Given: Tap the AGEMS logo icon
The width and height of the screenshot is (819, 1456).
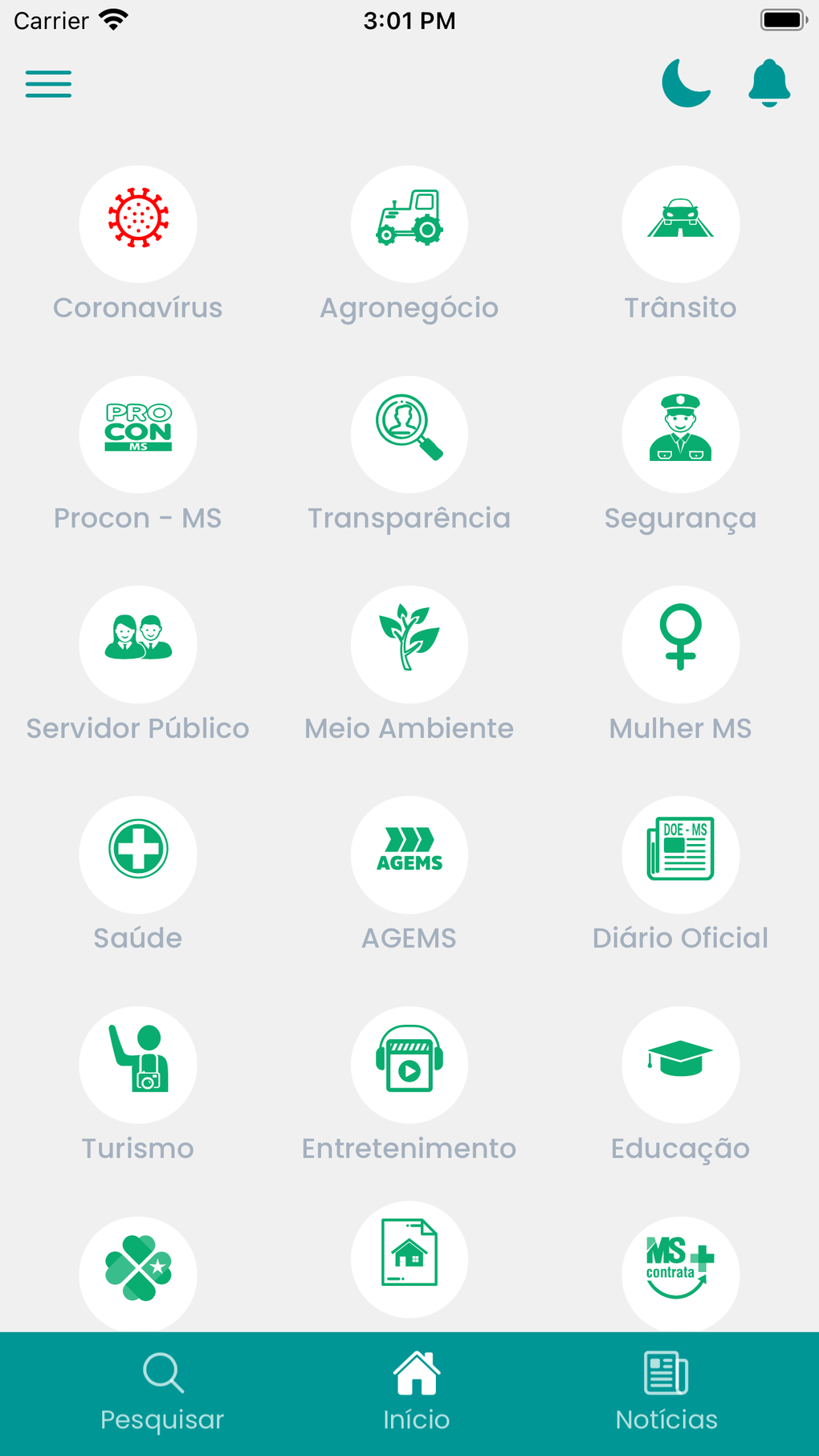Looking at the screenshot, I should [x=409, y=854].
